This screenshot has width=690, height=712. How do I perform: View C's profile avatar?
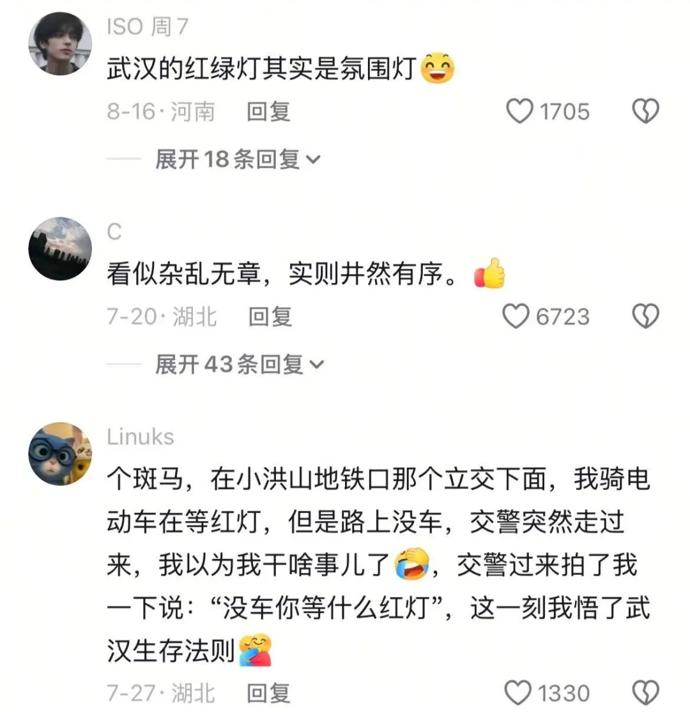point(60,249)
